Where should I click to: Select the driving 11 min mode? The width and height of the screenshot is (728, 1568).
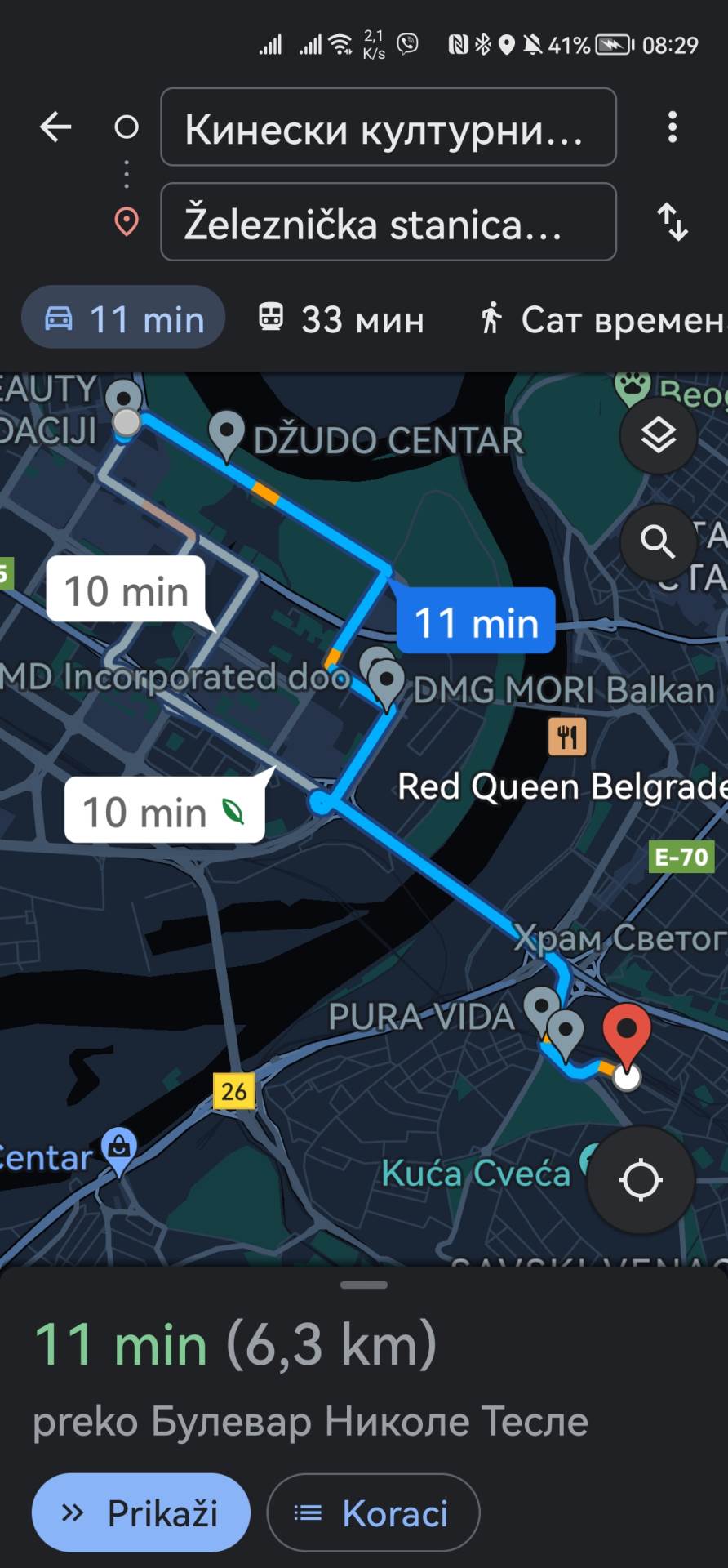click(x=123, y=318)
